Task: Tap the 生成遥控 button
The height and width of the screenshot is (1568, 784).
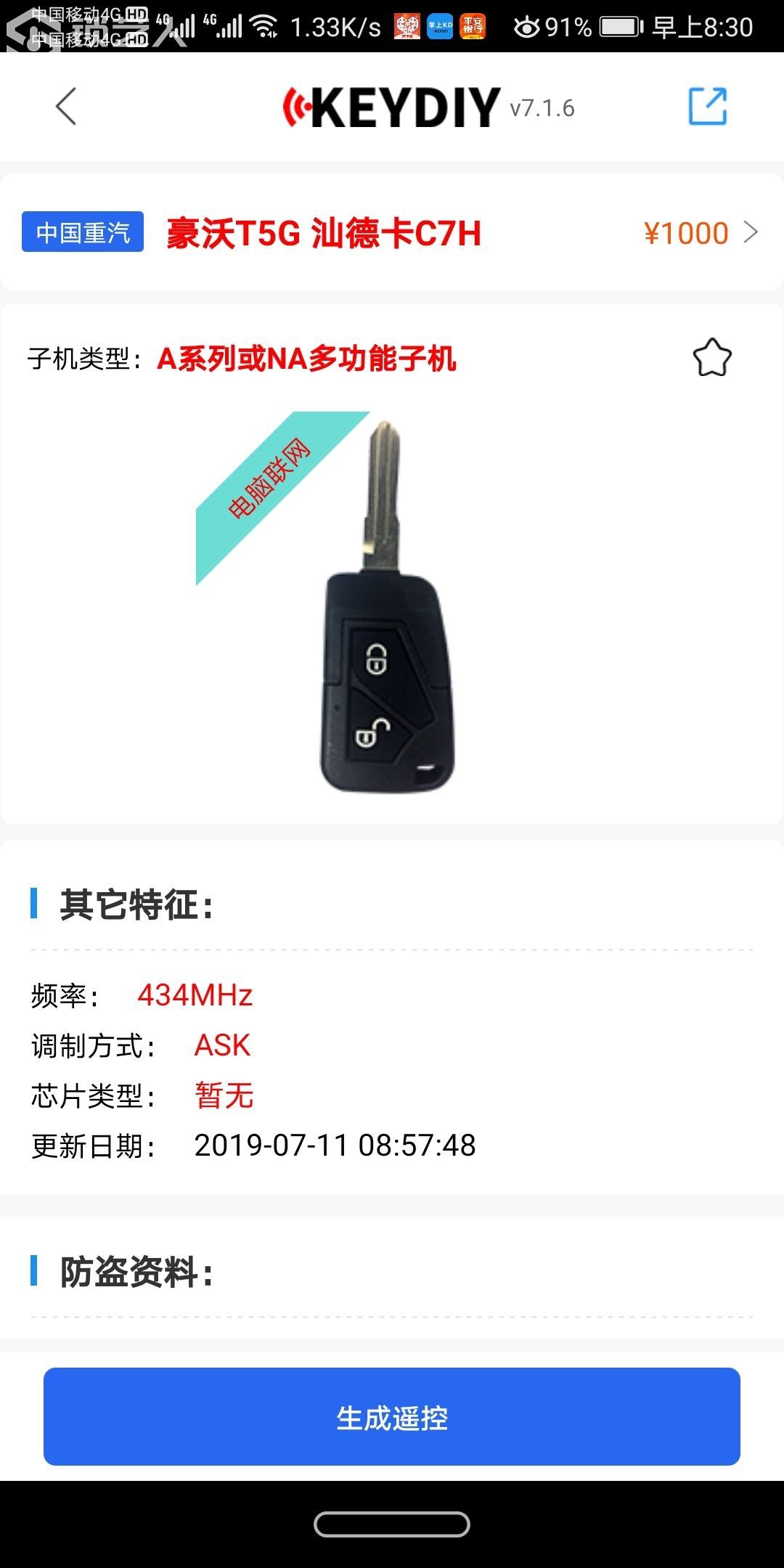Action: coord(392,1417)
